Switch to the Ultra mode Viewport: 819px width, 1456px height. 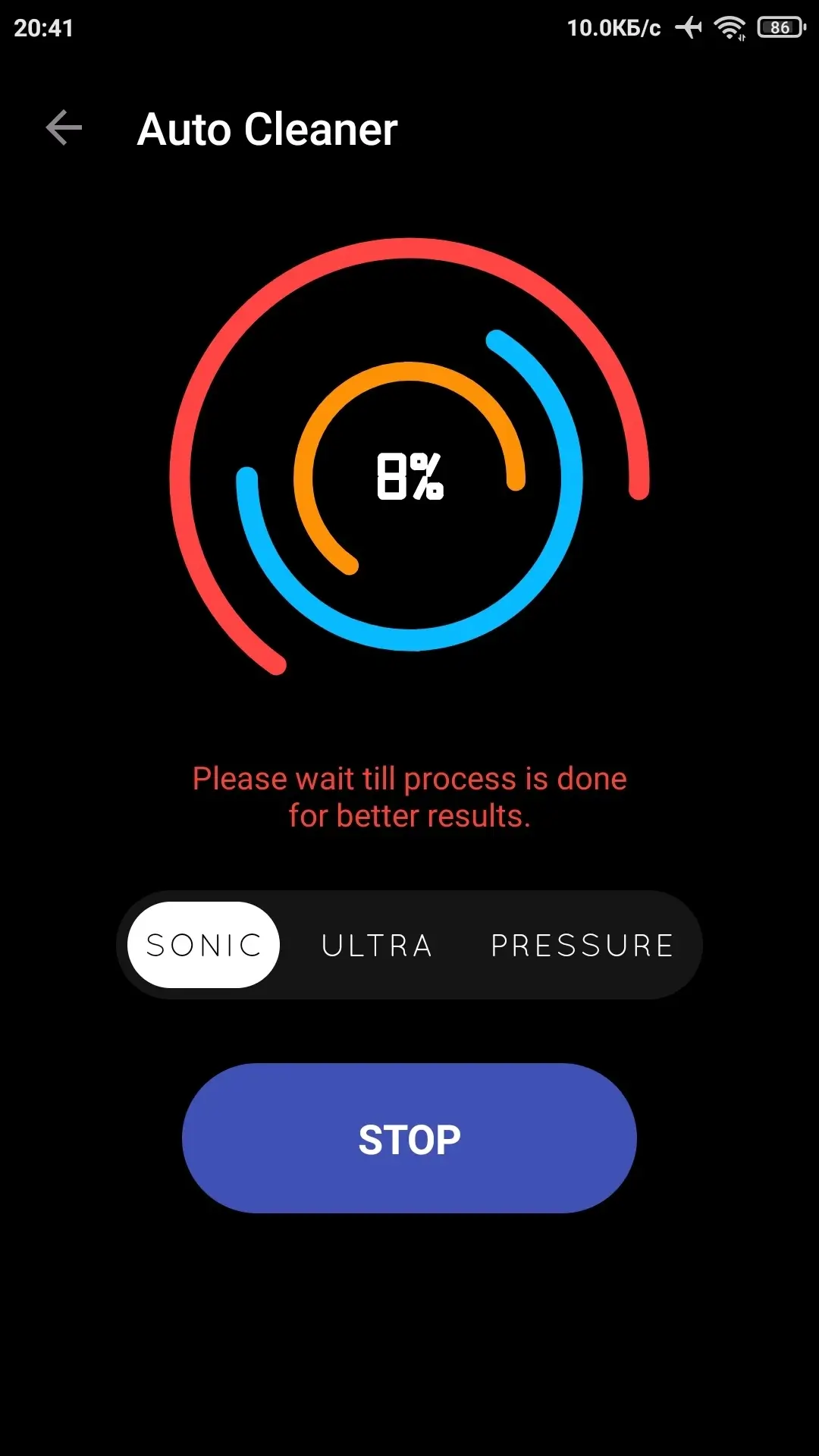tap(377, 946)
